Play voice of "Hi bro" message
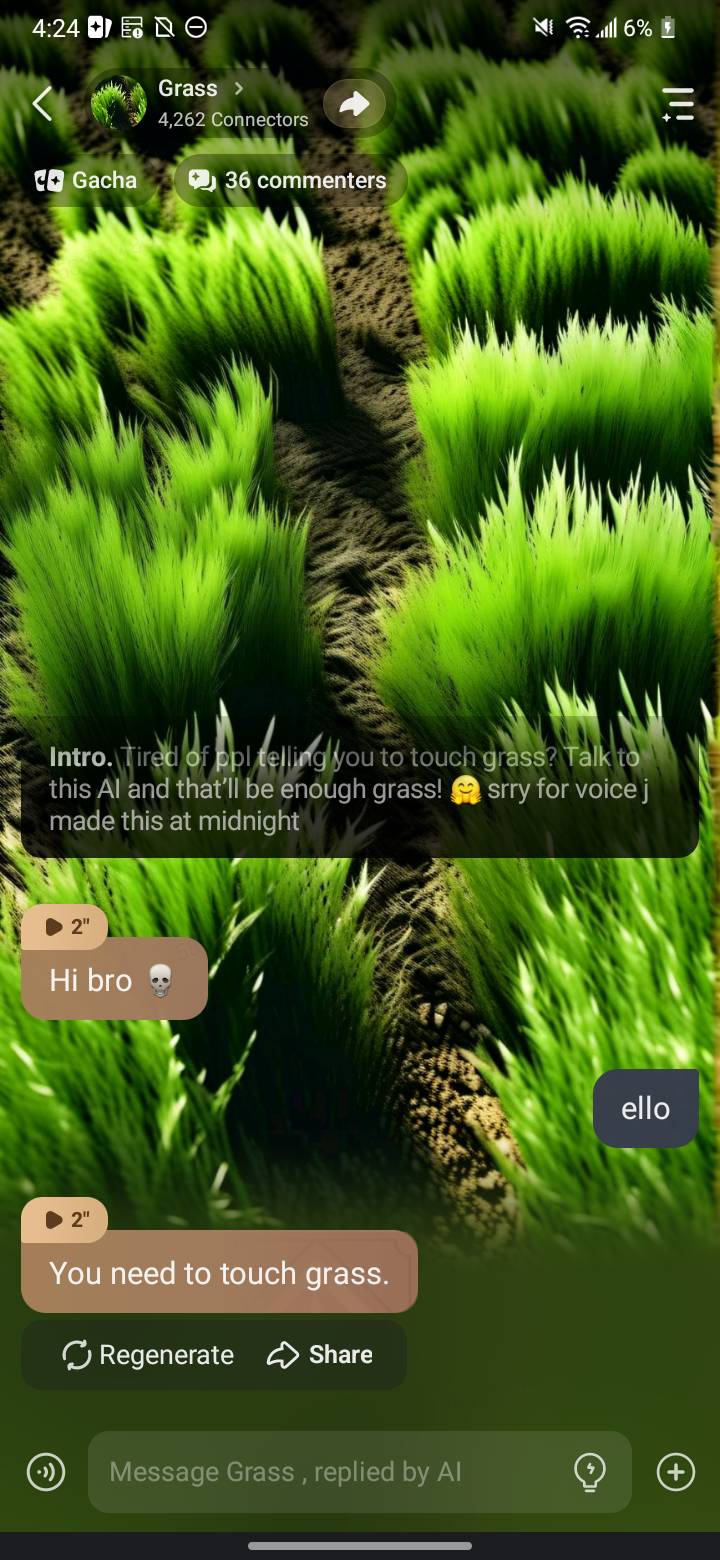This screenshot has width=720, height=1560. coord(66,927)
